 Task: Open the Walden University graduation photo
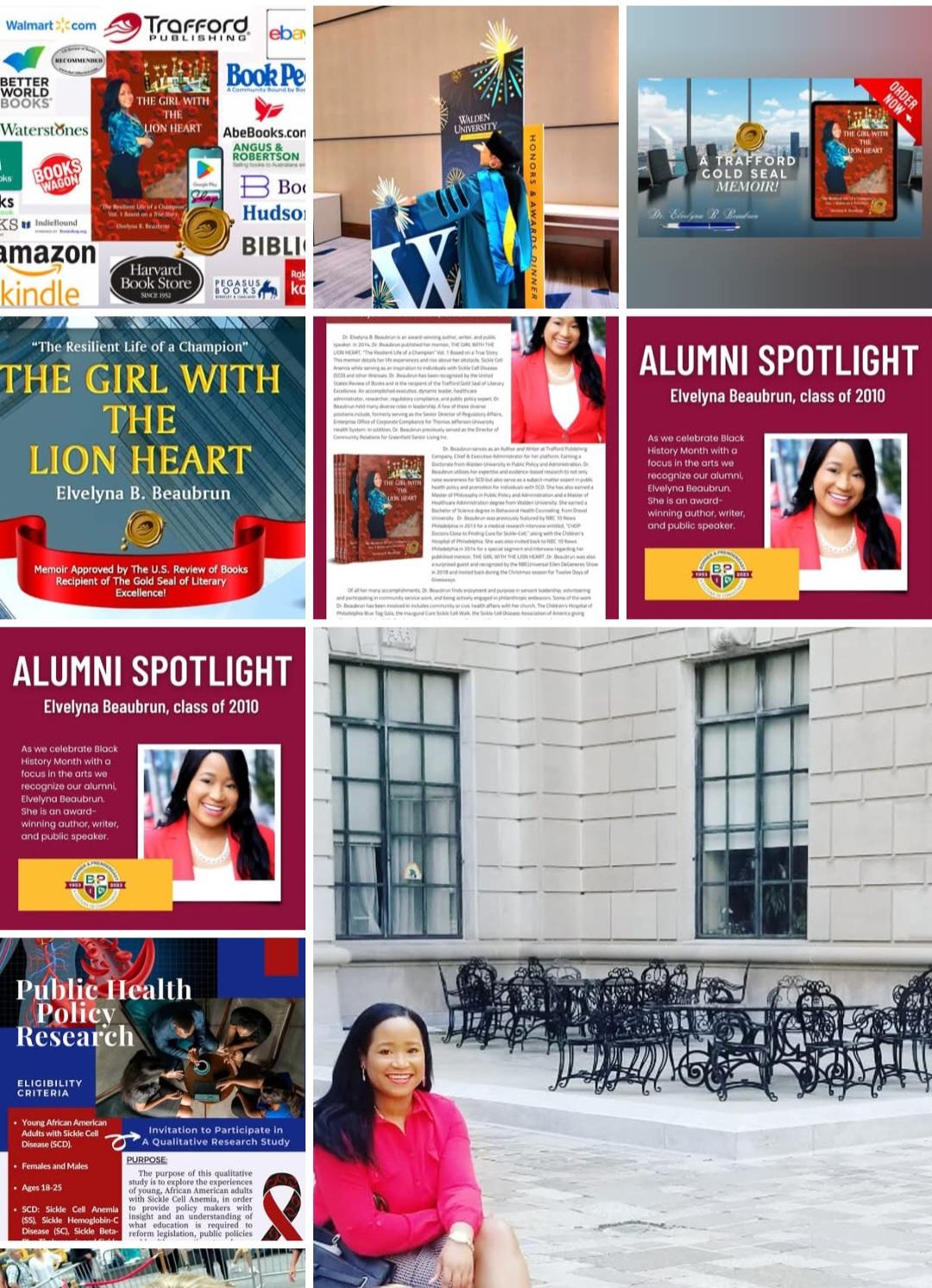pyautogui.click(x=465, y=157)
